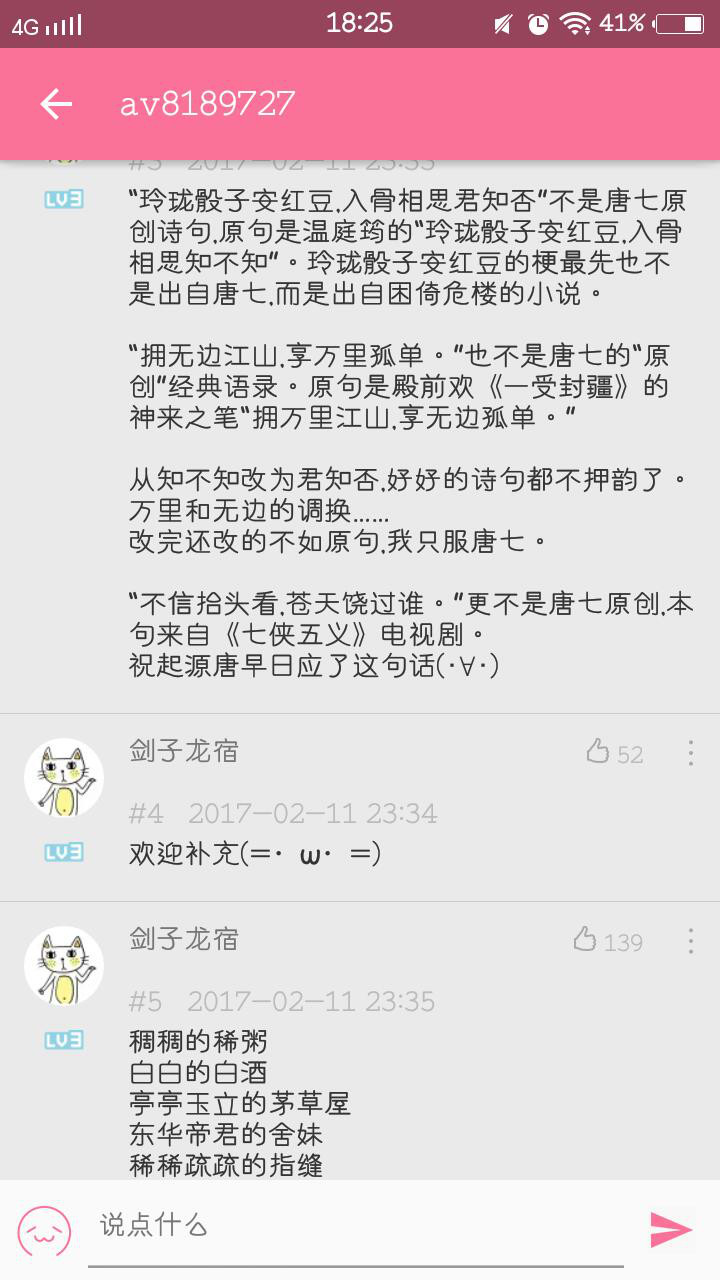This screenshot has height=1280, width=720.
Task: Tap the username 剑子龙宿 on comment #5
Action: 184,939
